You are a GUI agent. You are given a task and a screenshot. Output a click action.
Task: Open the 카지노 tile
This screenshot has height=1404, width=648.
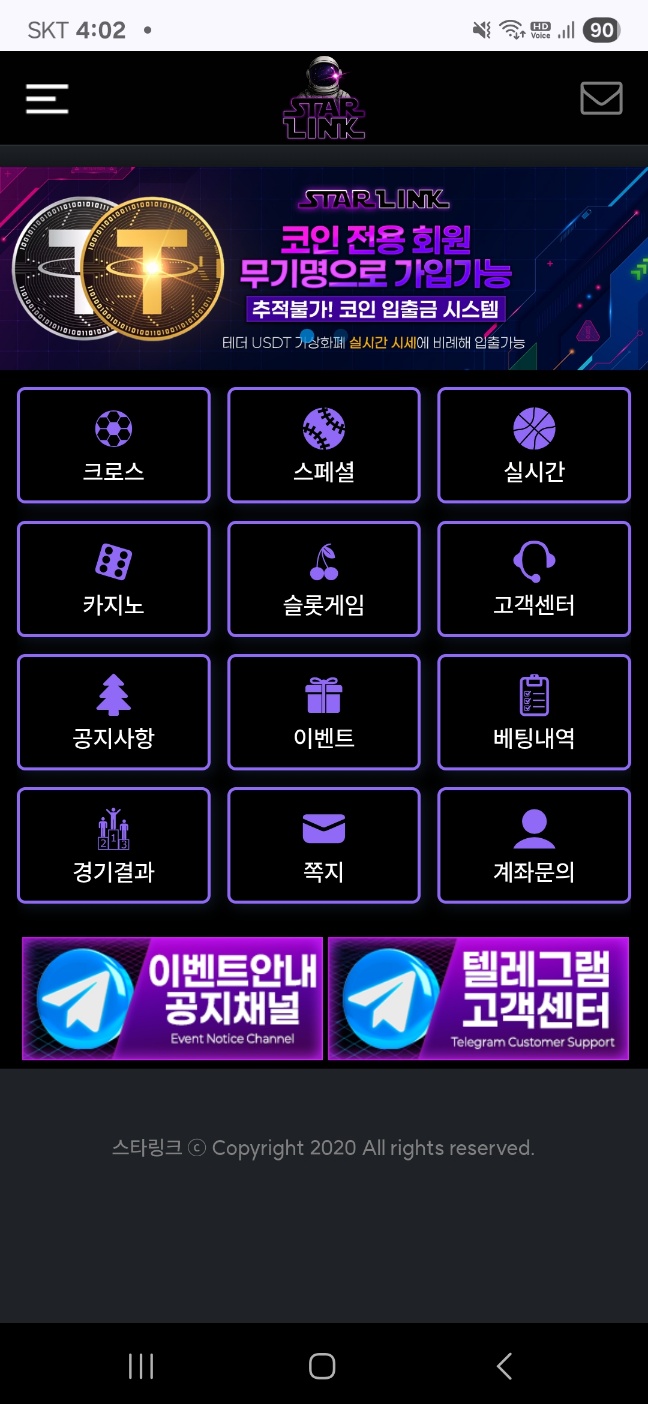pos(114,578)
